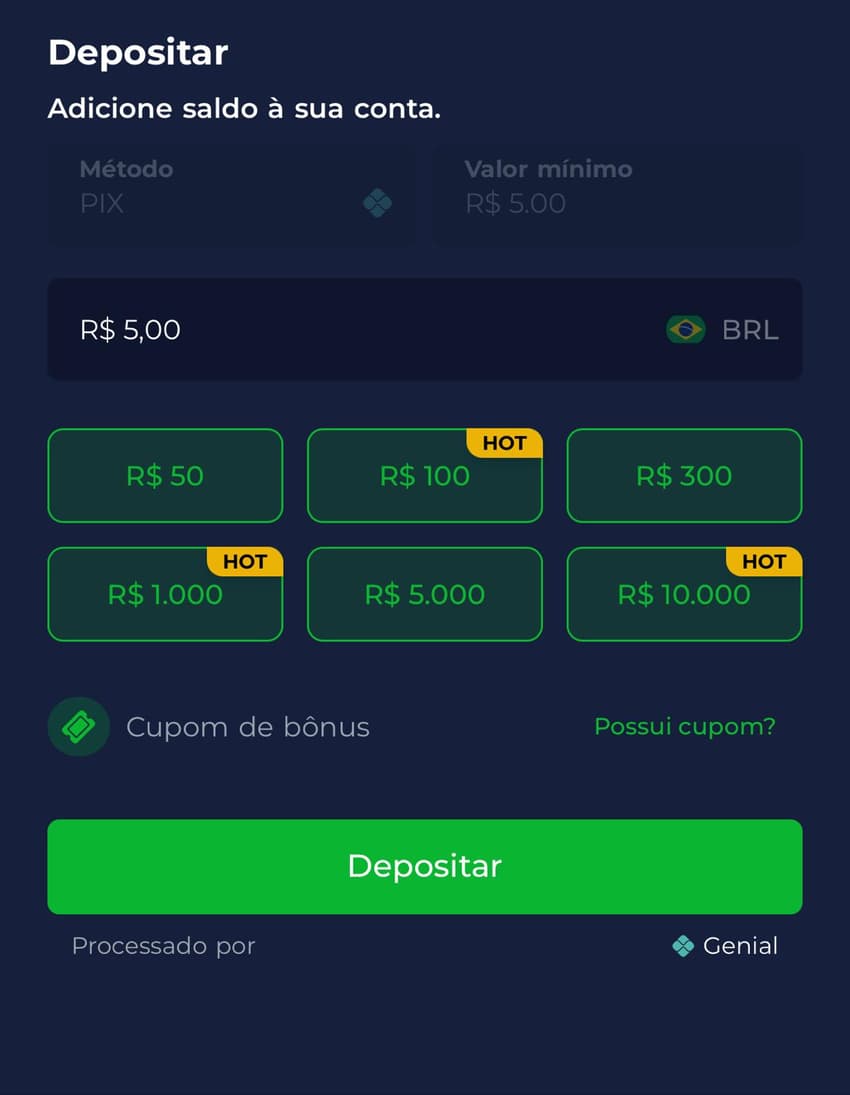Choose the R$ 5.000 amount tile
The width and height of the screenshot is (850, 1095).
click(x=425, y=594)
